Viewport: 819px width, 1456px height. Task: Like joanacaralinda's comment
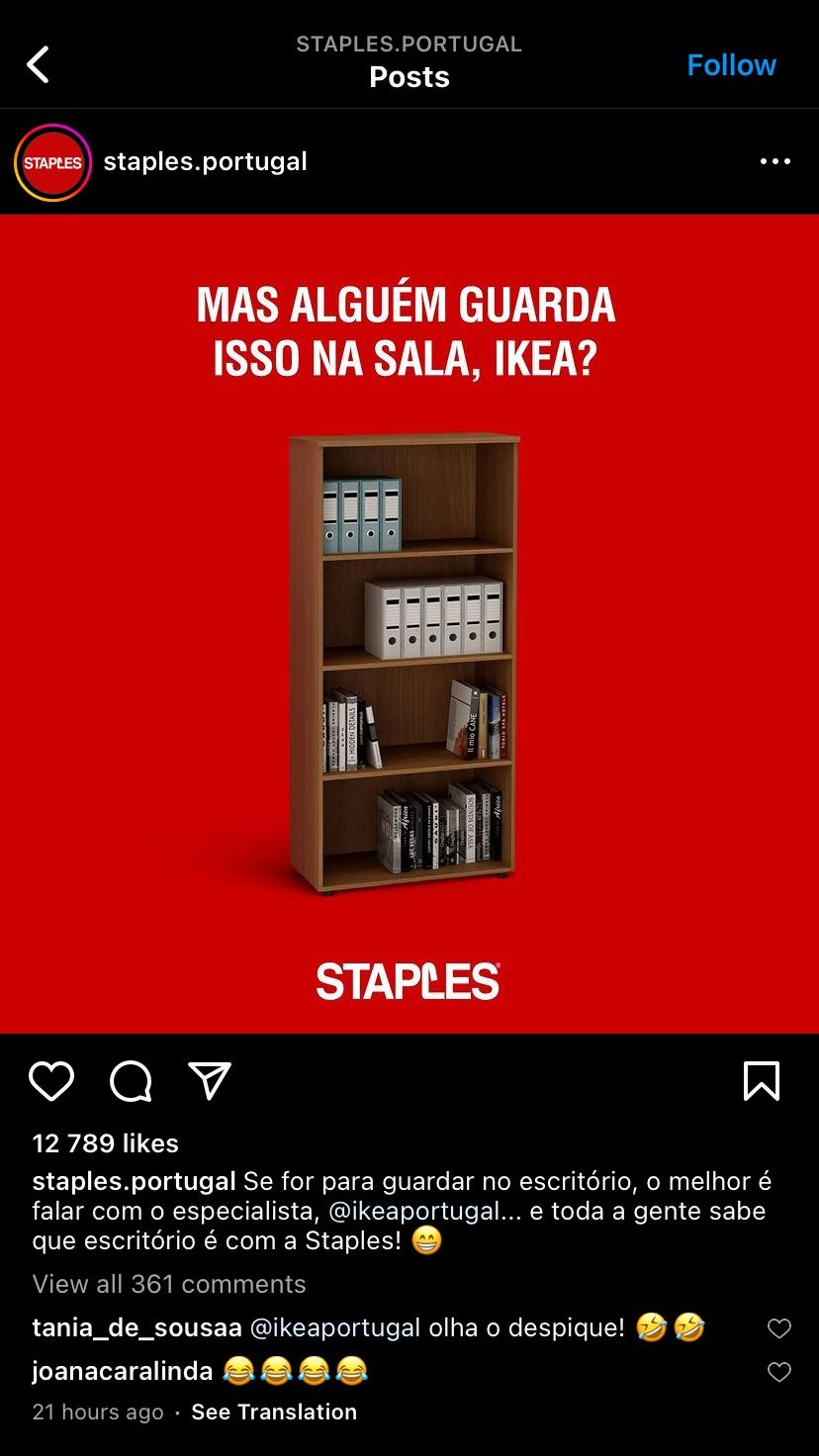pyautogui.click(x=779, y=1372)
